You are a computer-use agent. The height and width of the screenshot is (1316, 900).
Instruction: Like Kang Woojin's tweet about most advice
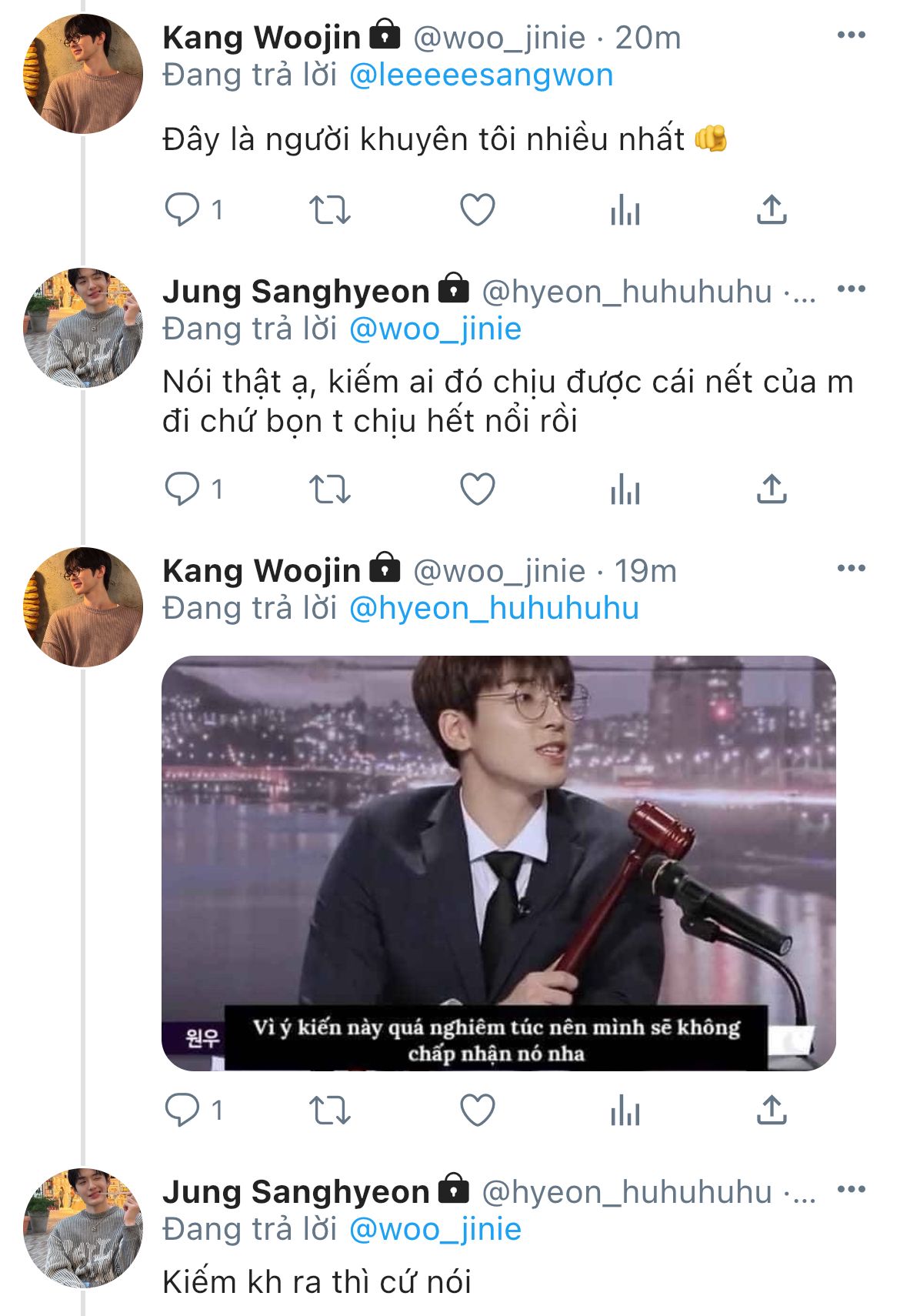point(477,209)
